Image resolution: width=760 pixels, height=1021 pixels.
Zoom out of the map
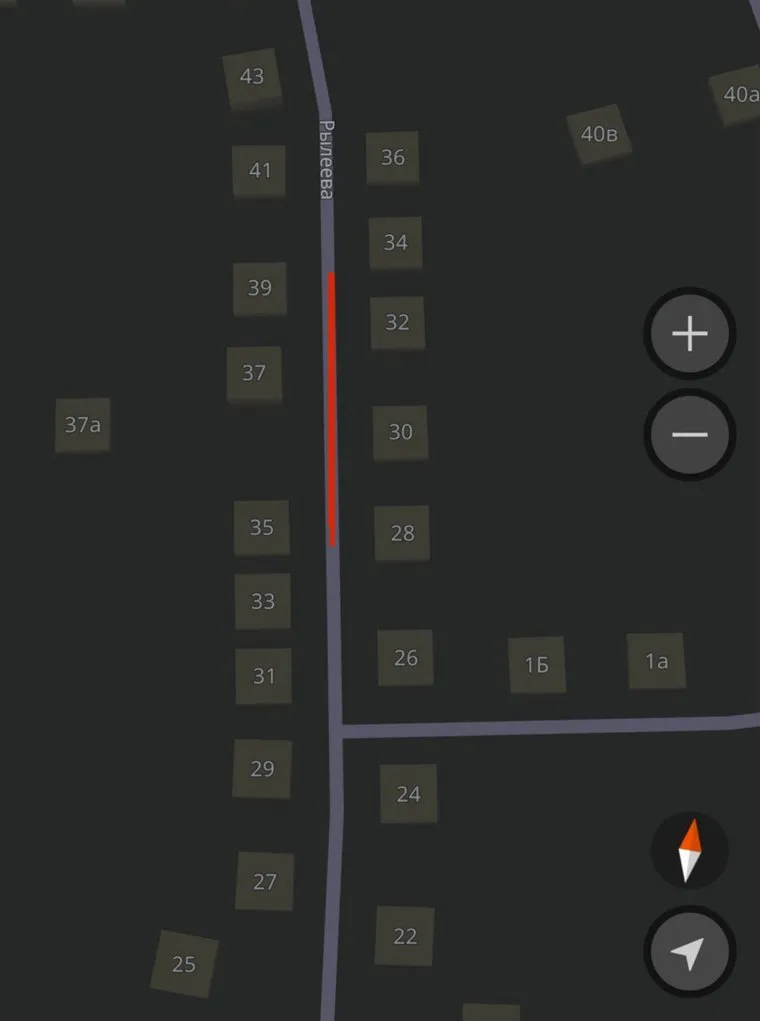(690, 435)
